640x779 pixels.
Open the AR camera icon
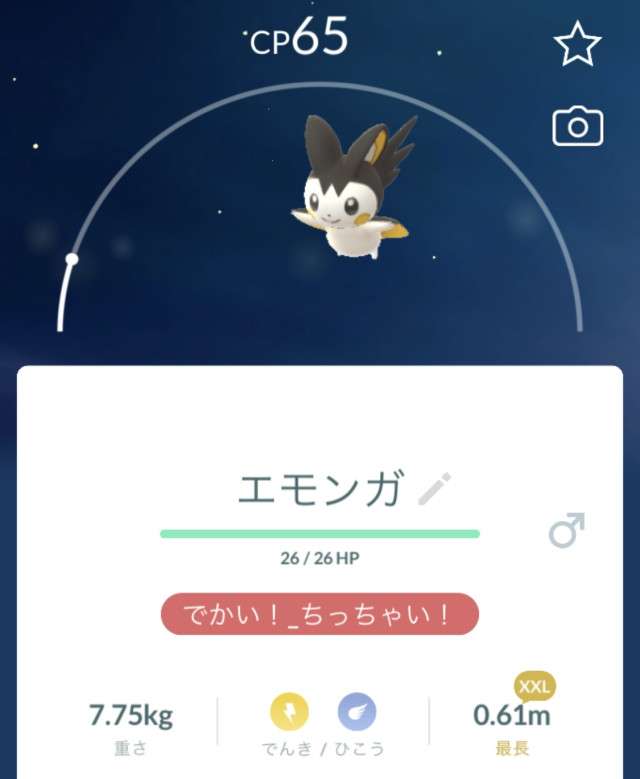[577, 127]
